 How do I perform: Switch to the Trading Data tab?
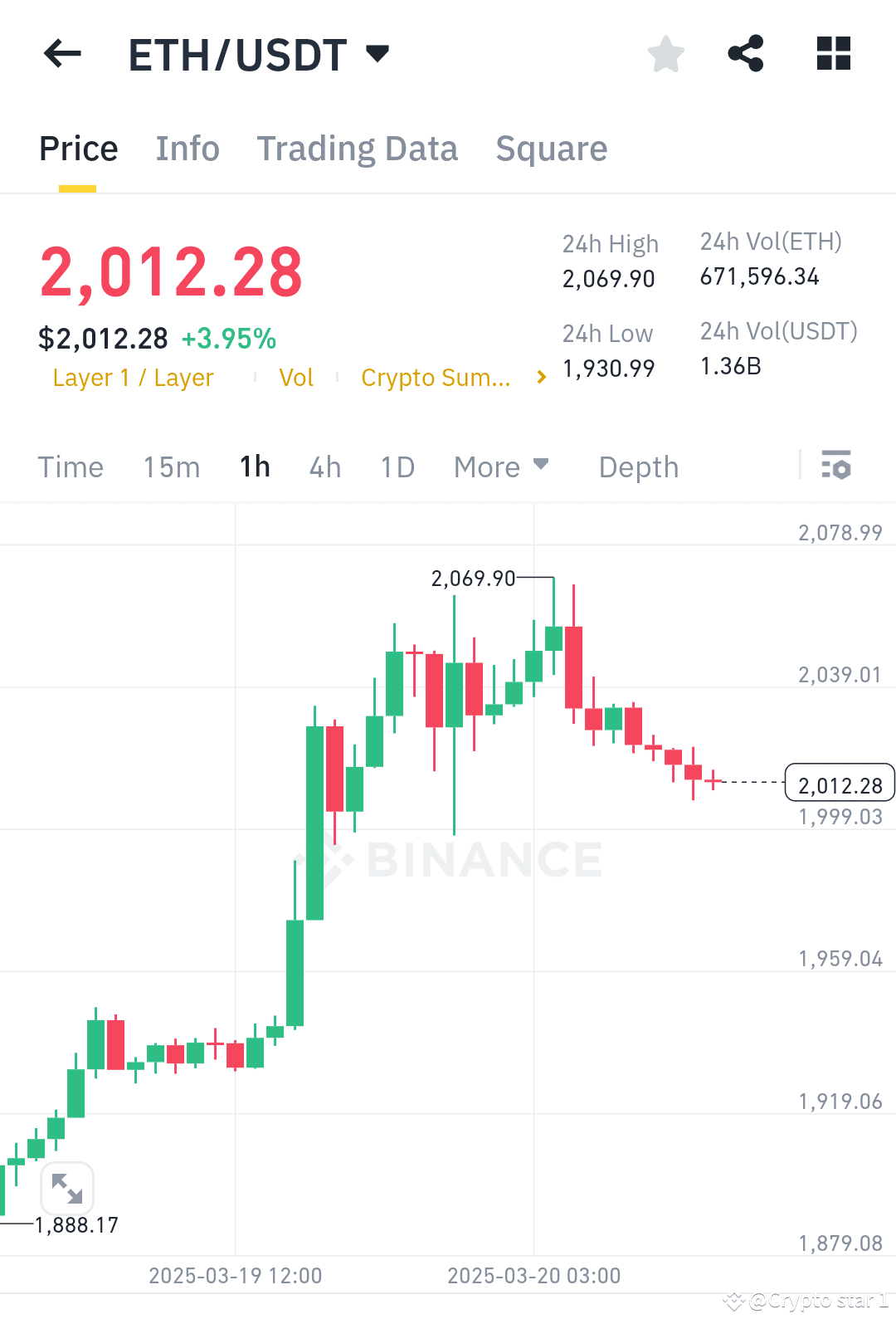[358, 149]
